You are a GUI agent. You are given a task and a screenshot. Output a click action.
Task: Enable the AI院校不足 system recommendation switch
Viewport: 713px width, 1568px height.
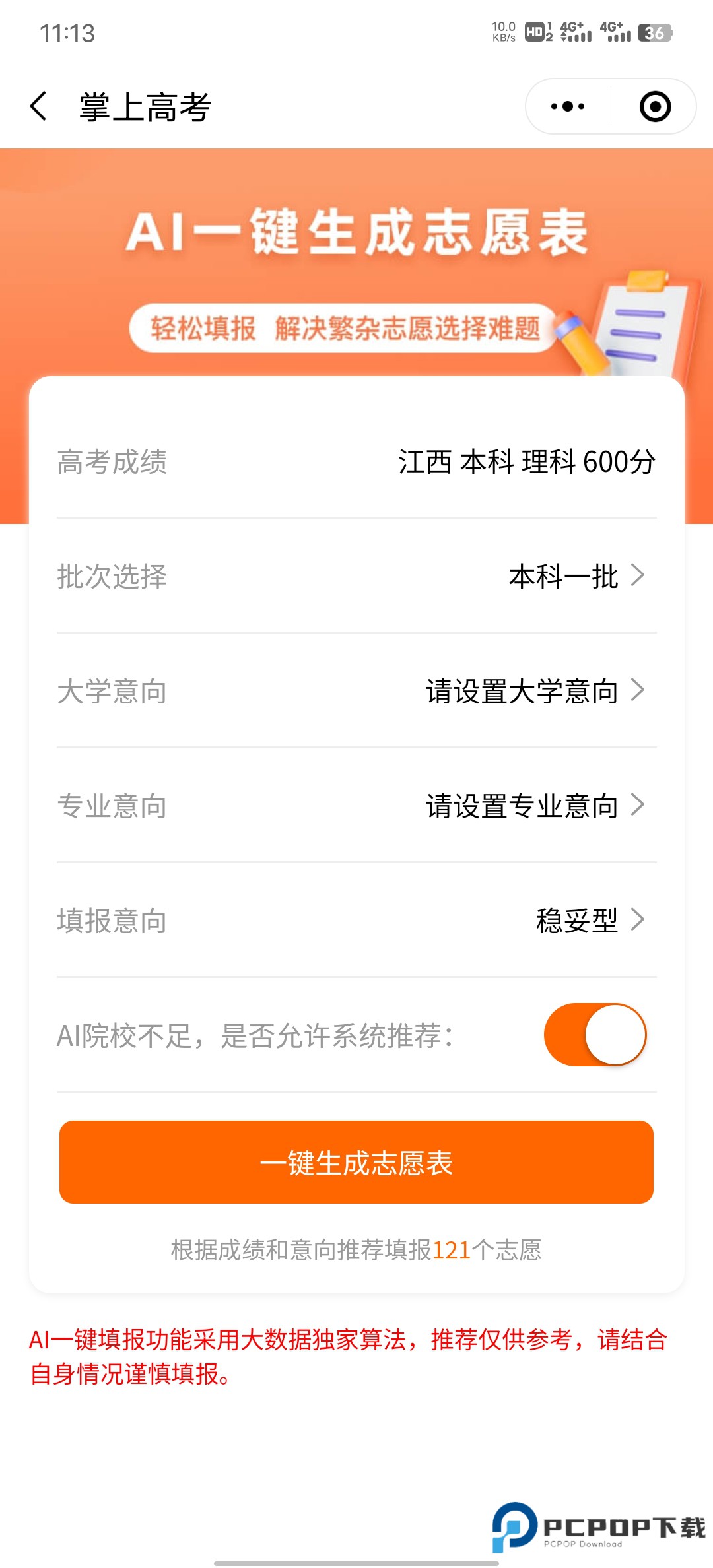coord(596,1035)
